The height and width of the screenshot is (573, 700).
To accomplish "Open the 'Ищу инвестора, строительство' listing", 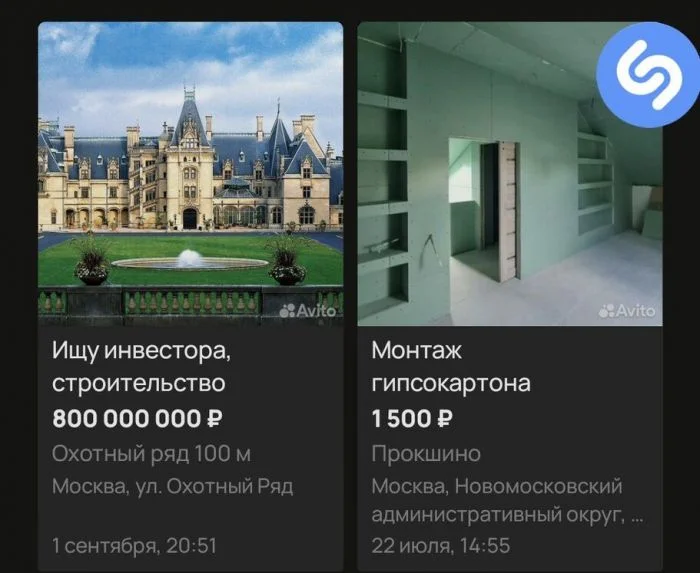I will pos(140,366).
